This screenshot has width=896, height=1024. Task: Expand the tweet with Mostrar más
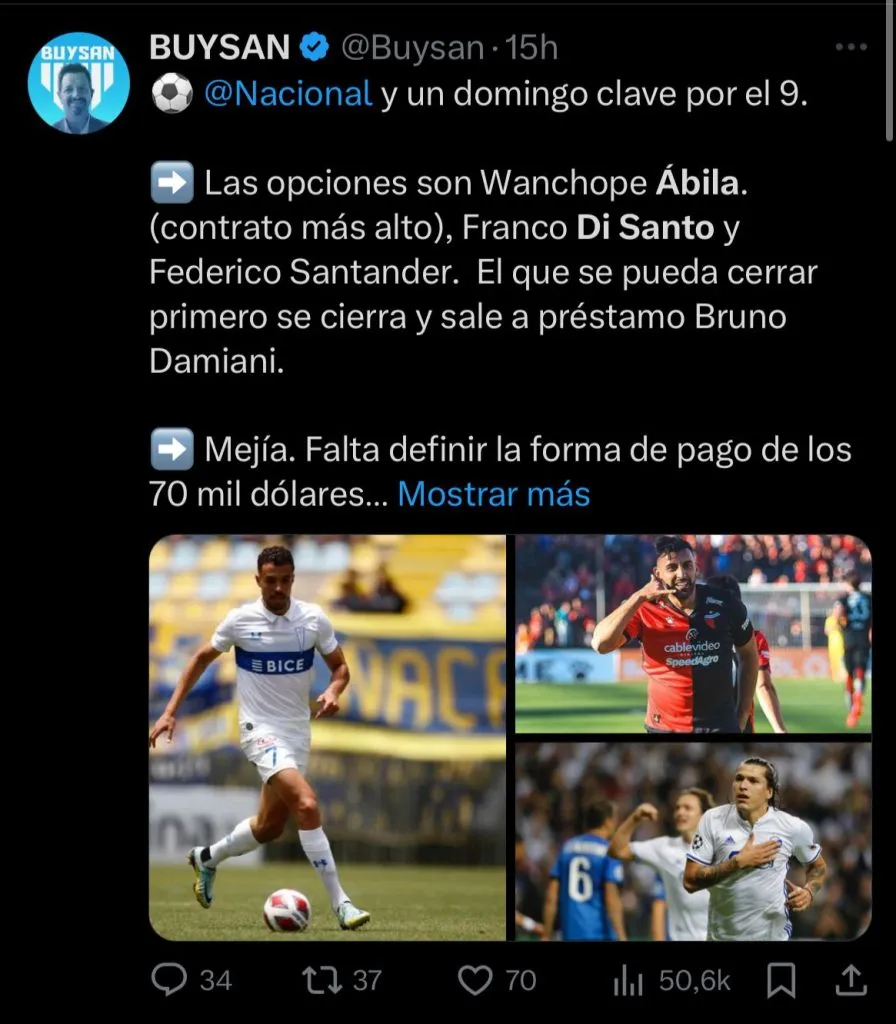(x=494, y=494)
